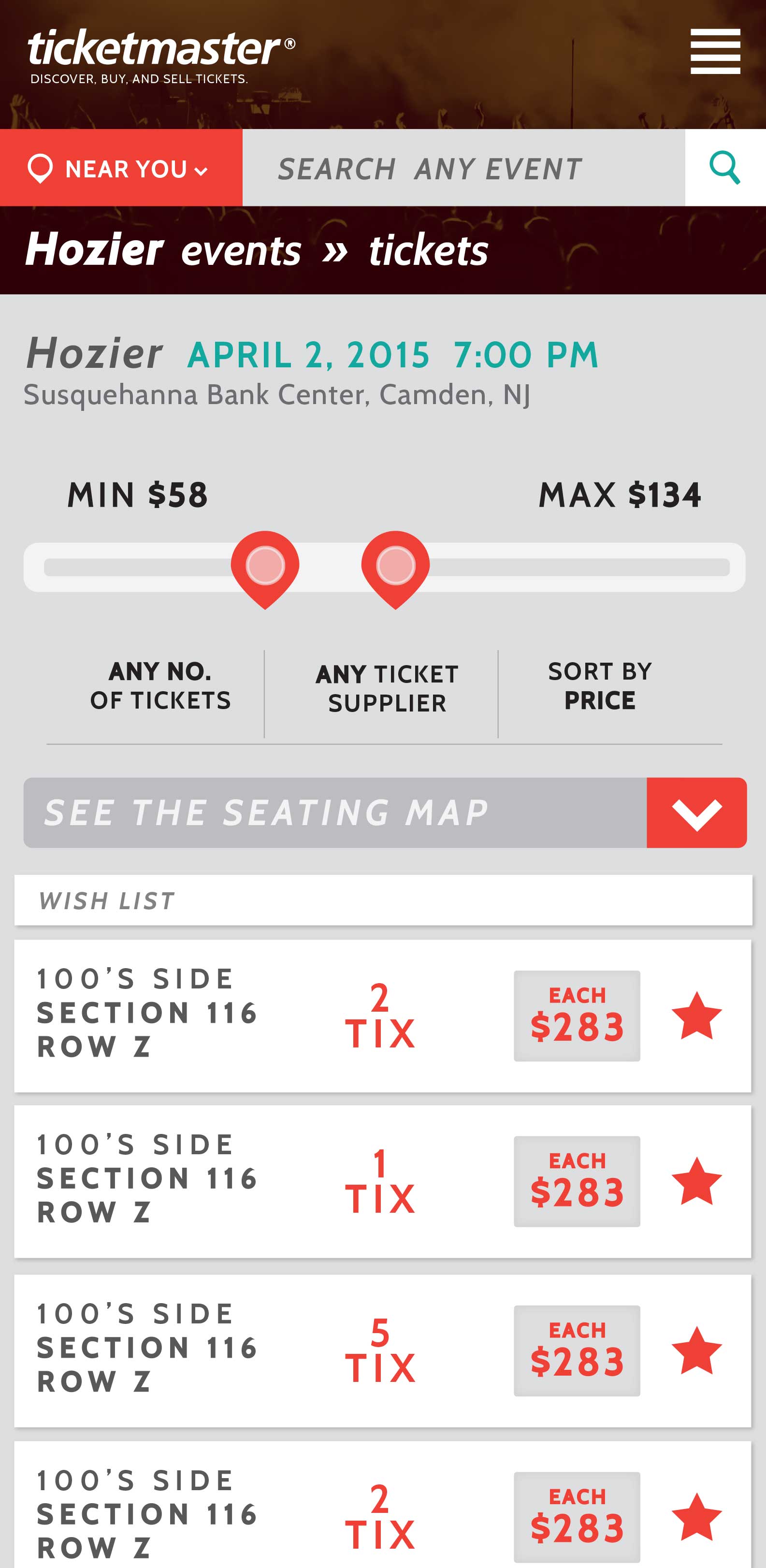The height and width of the screenshot is (1568, 766).
Task: Expand See the Seating Map
Action: tap(385, 813)
